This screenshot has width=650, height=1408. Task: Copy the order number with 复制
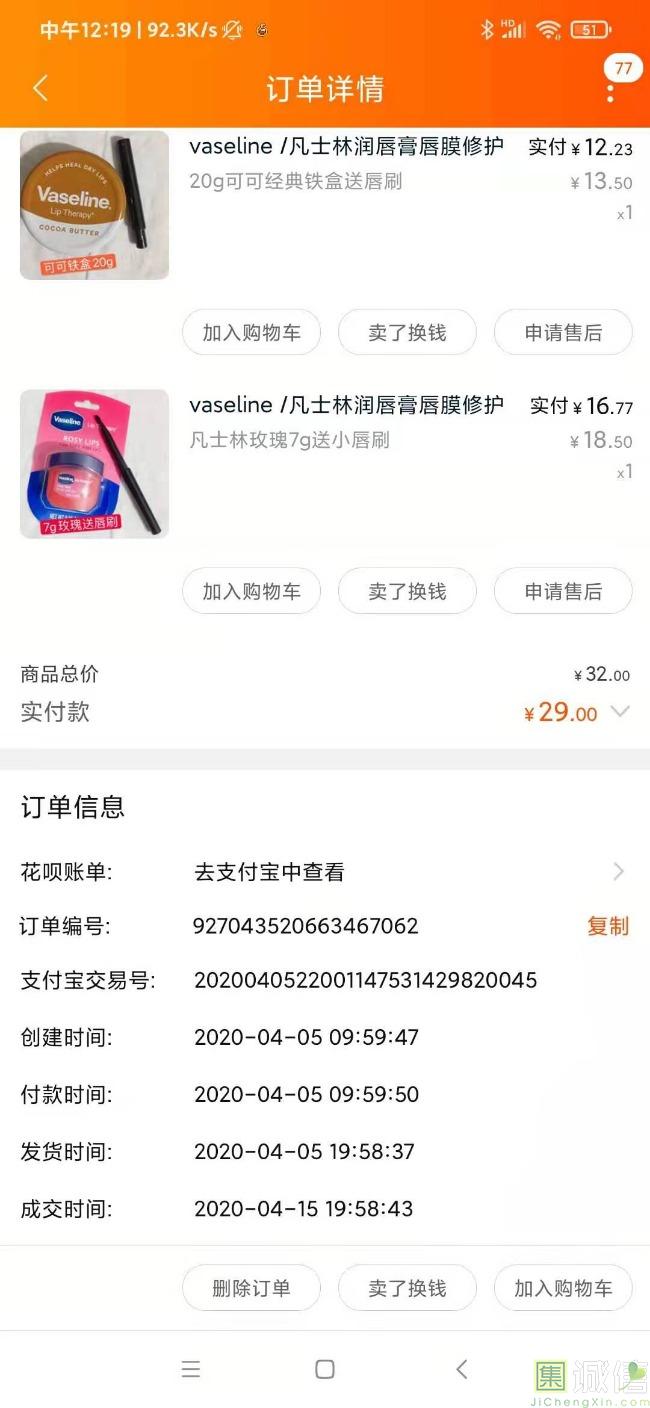click(607, 926)
